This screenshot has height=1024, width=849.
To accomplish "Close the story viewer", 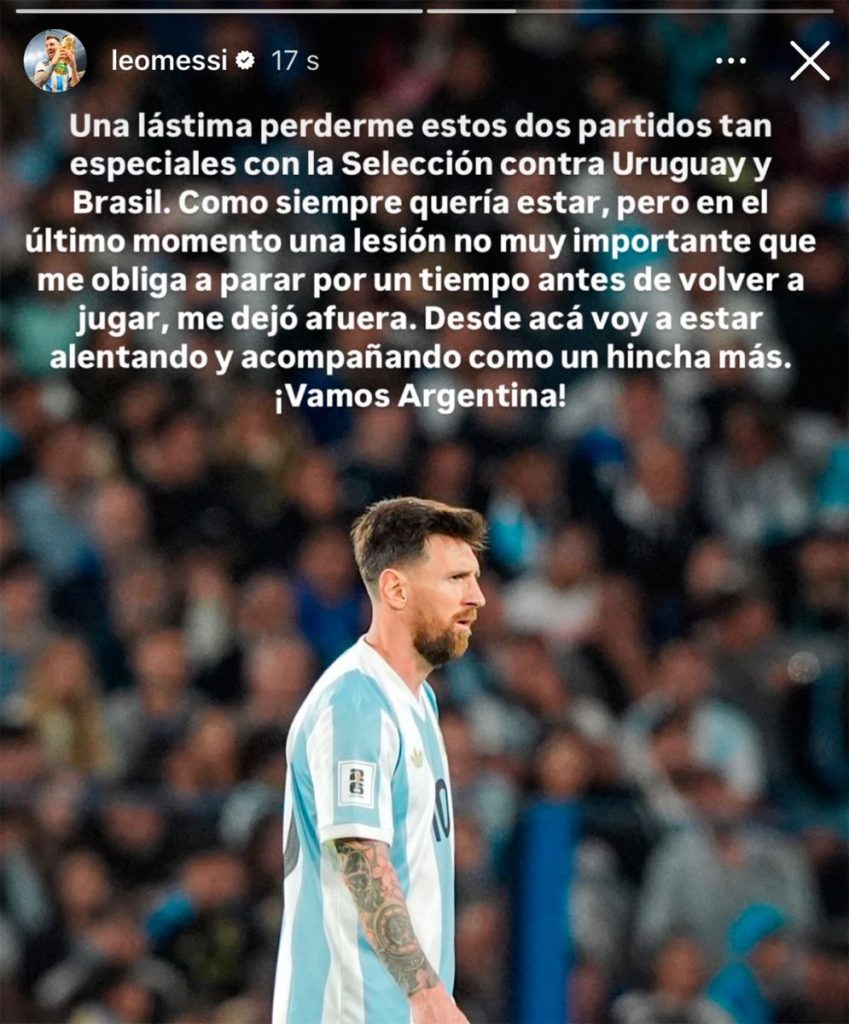I will [x=809, y=61].
